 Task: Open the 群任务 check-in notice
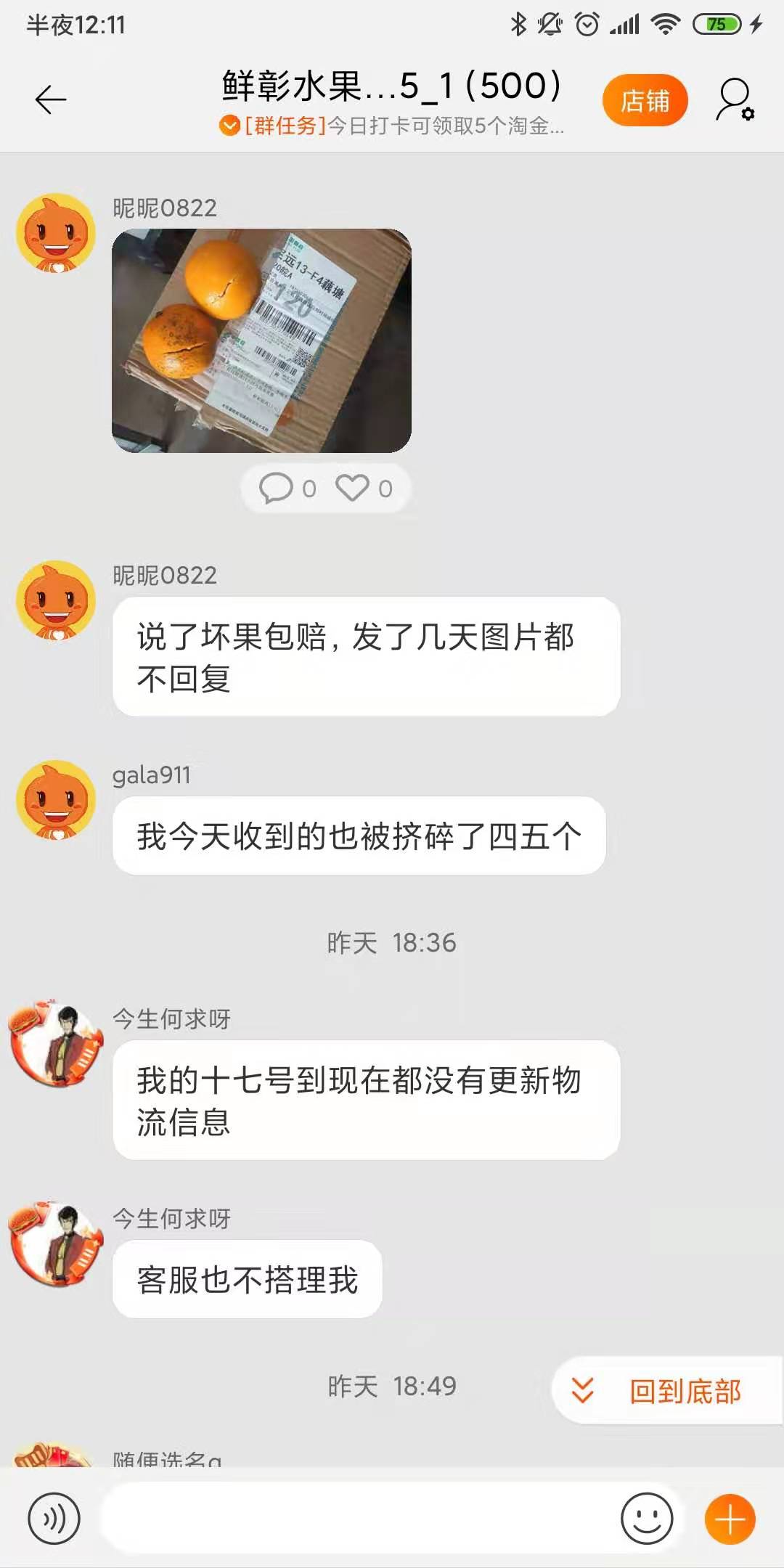pyautogui.click(x=392, y=126)
